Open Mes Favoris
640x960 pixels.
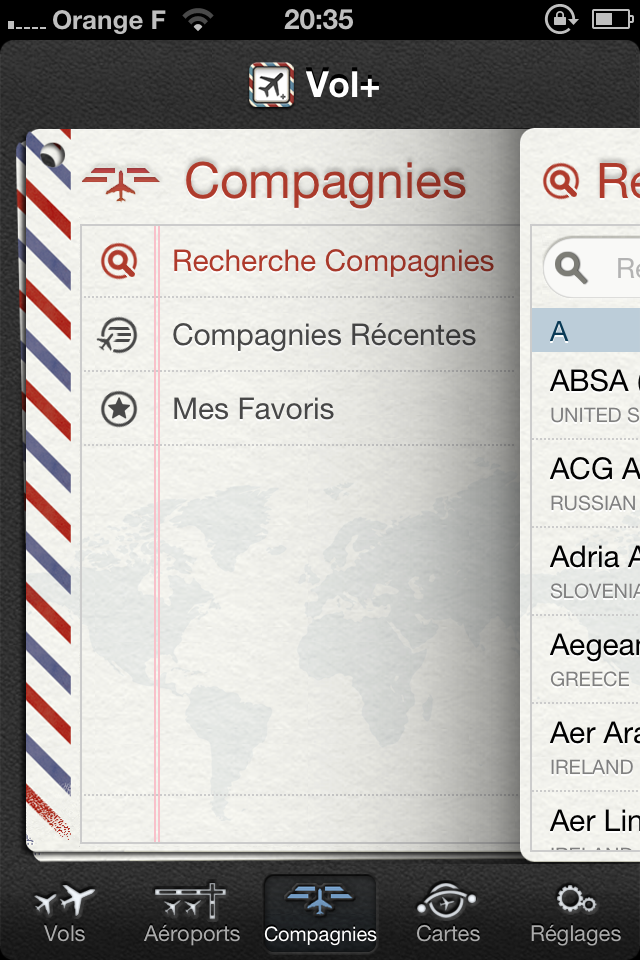click(x=253, y=409)
